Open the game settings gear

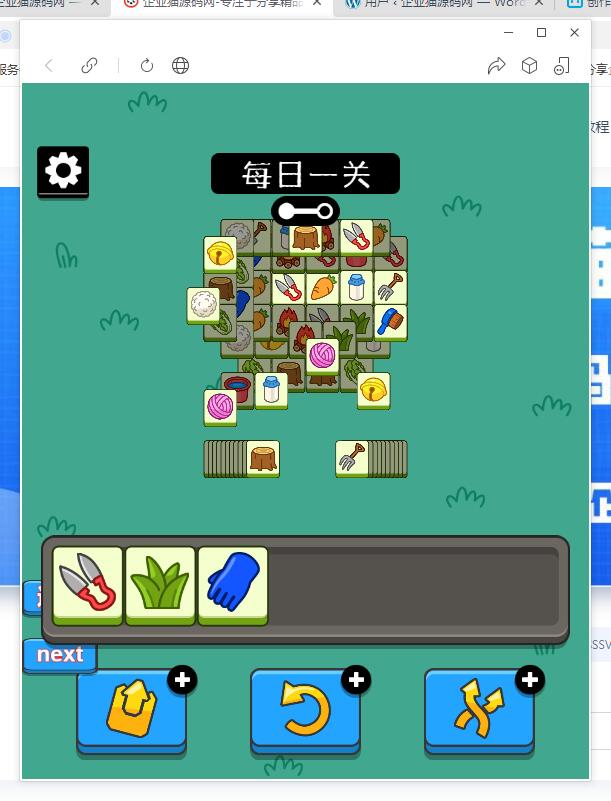click(x=63, y=171)
